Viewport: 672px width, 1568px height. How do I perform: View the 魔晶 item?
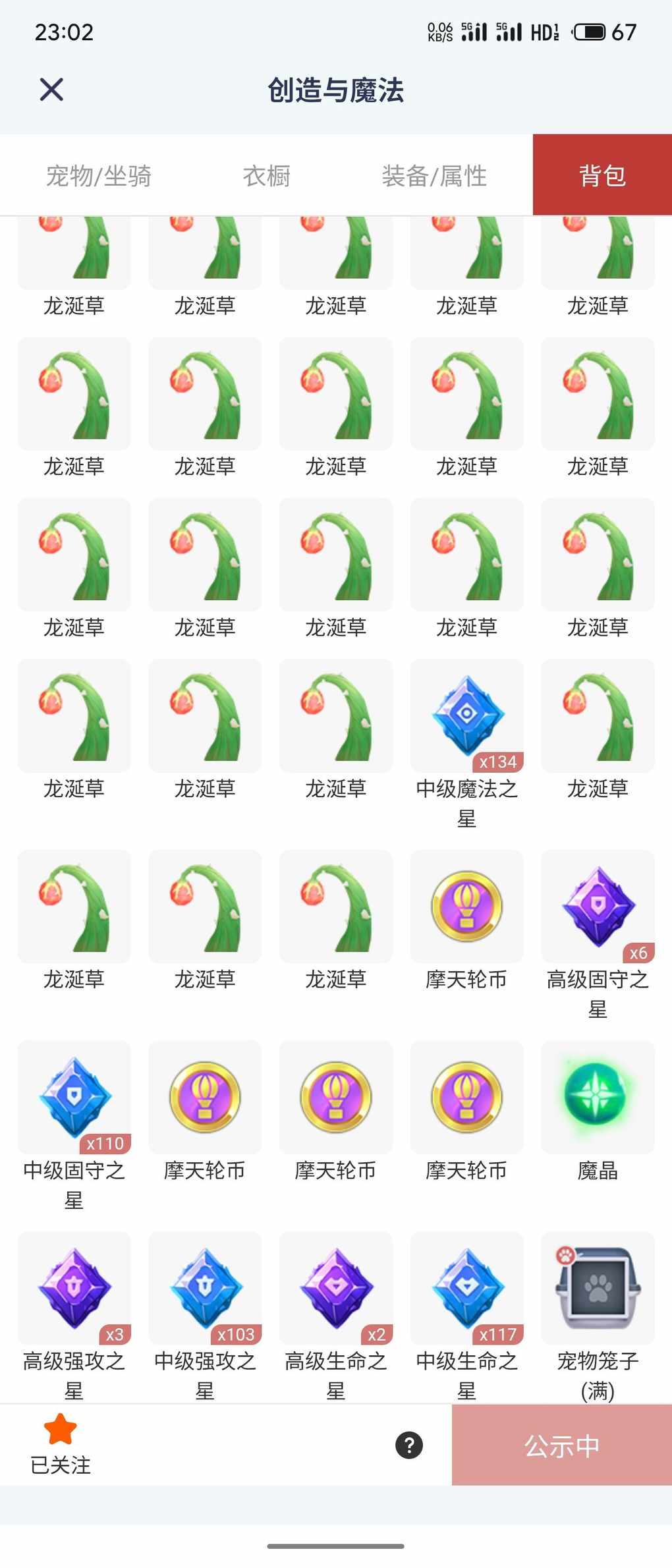tap(598, 1098)
